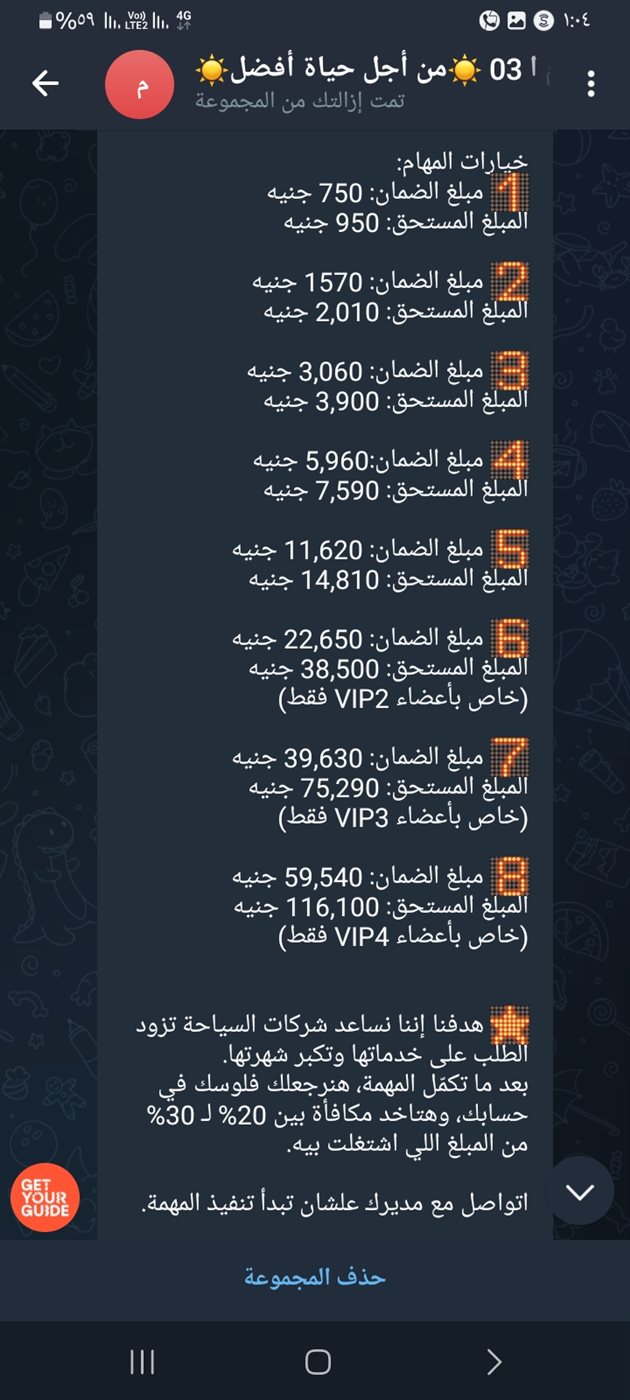Tap the system back button
Screen dimensions: 630x1400
point(493,1361)
